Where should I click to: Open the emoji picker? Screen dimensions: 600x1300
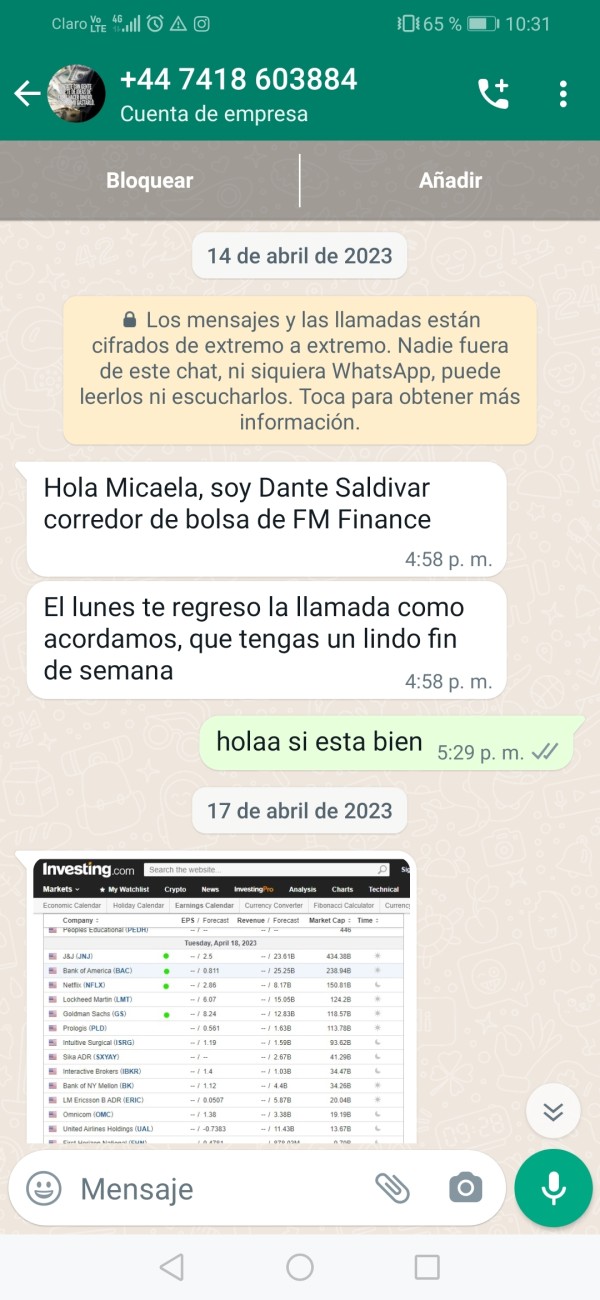pyautogui.click(x=43, y=1188)
